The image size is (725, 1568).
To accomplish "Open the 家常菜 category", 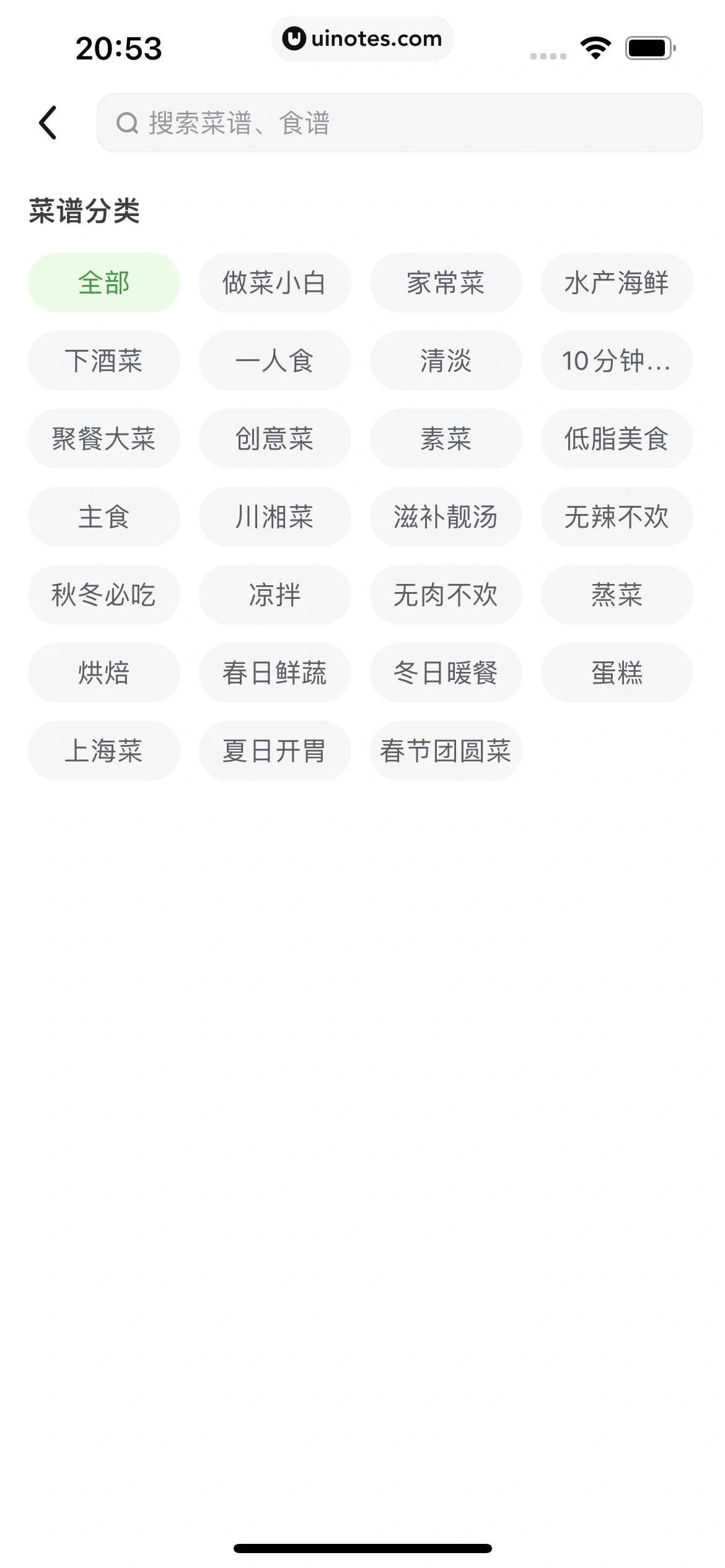I will click(x=446, y=283).
